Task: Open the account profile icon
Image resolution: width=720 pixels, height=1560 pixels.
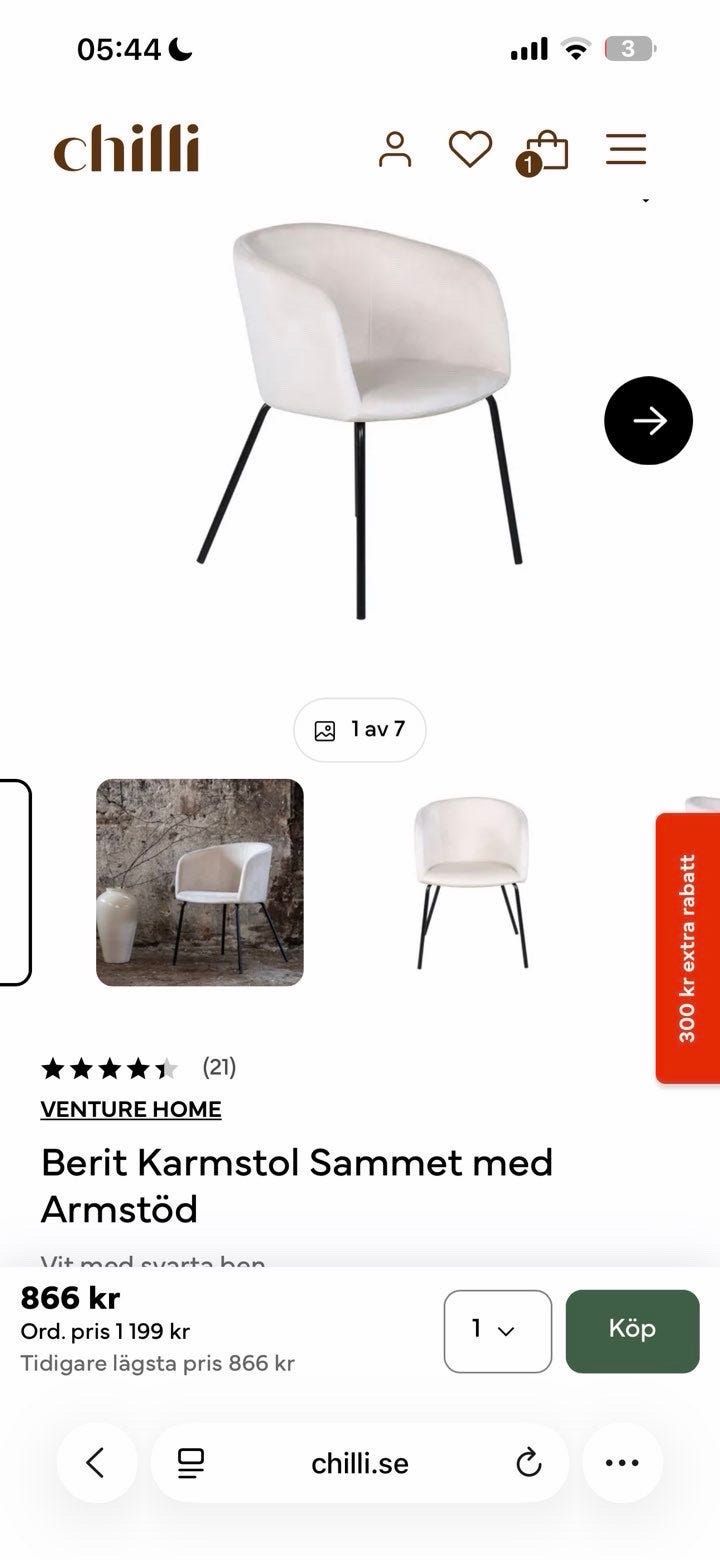Action: (396, 148)
